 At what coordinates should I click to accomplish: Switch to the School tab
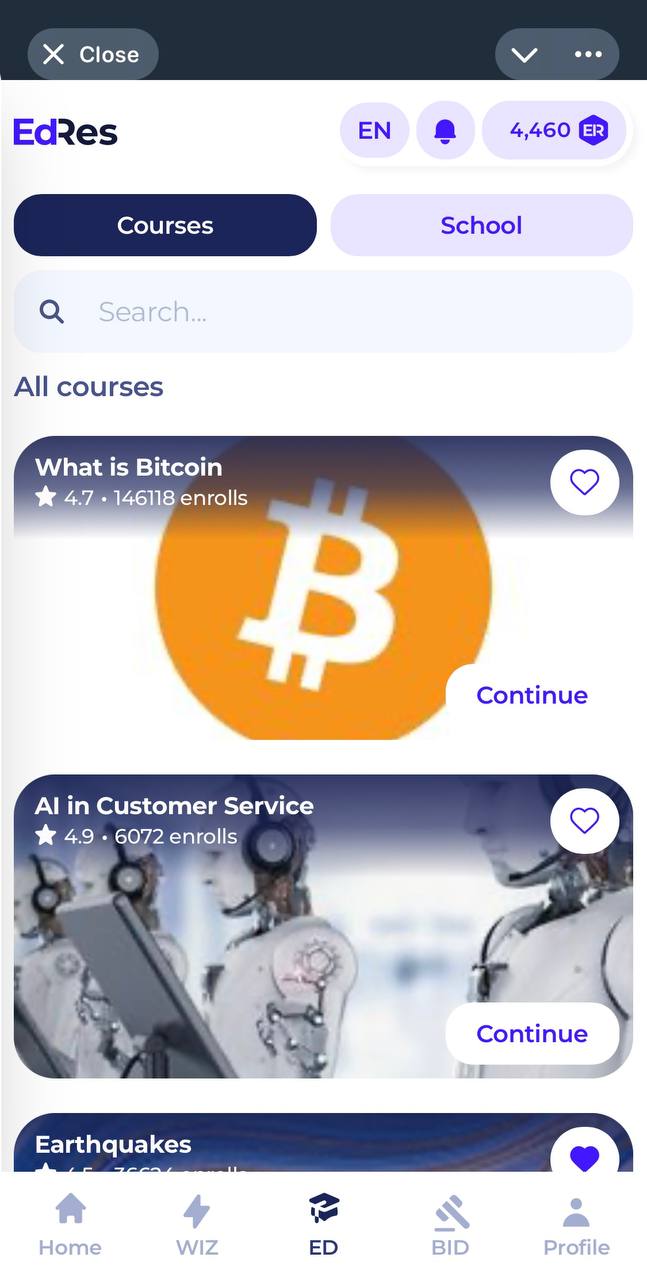tap(481, 225)
